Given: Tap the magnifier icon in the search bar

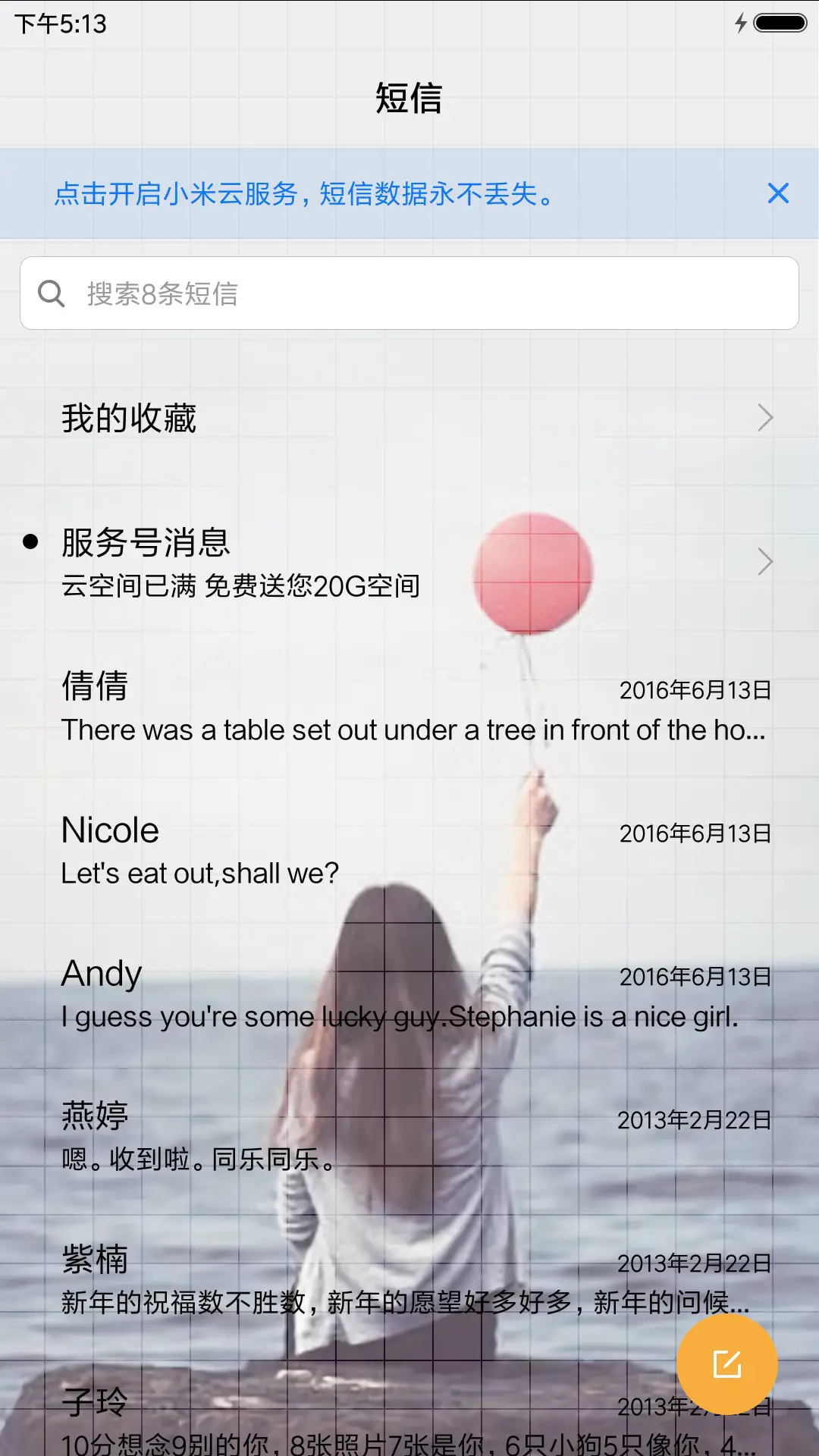Looking at the screenshot, I should point(51,293).
